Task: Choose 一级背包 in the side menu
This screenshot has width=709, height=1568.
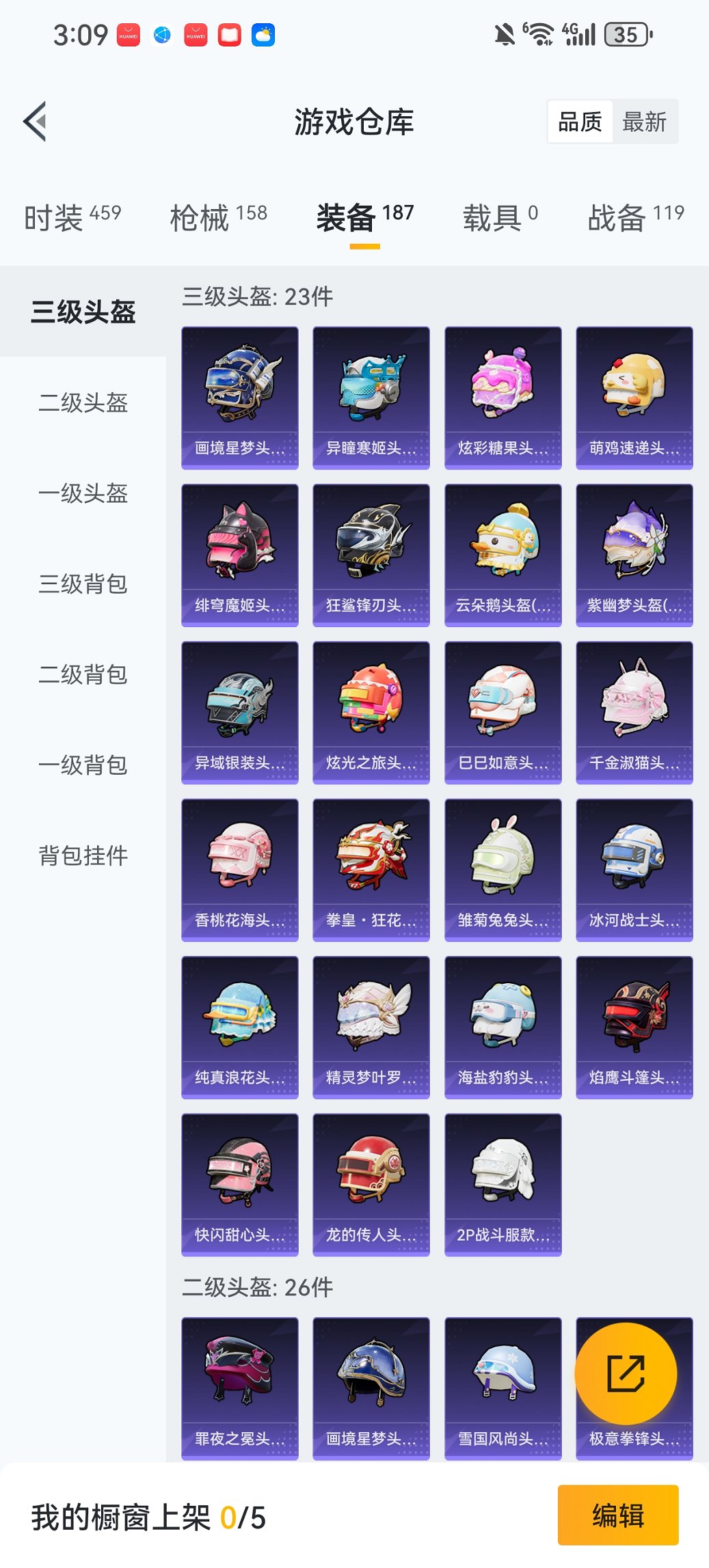Action: 83,765
